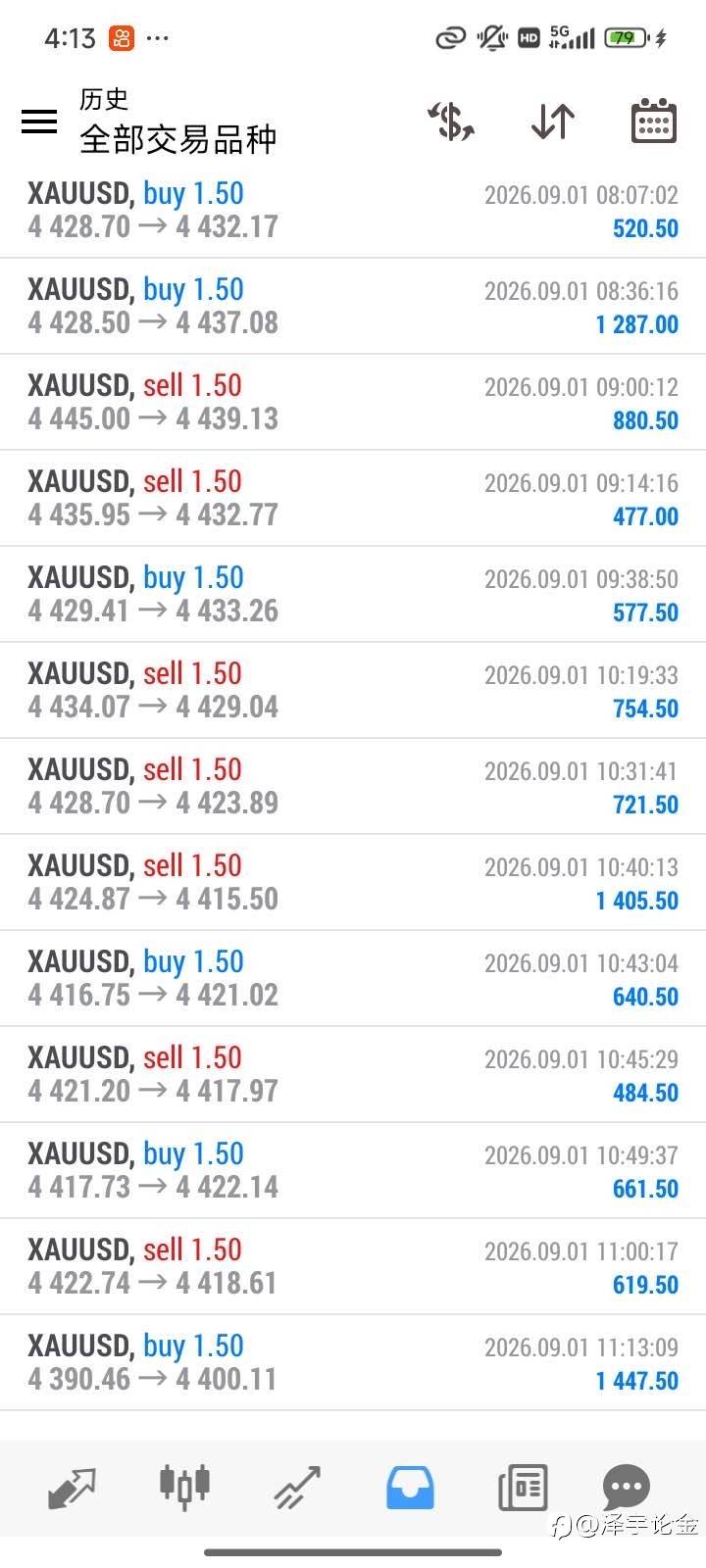Go to the Trade tab

click(297, 1488)
